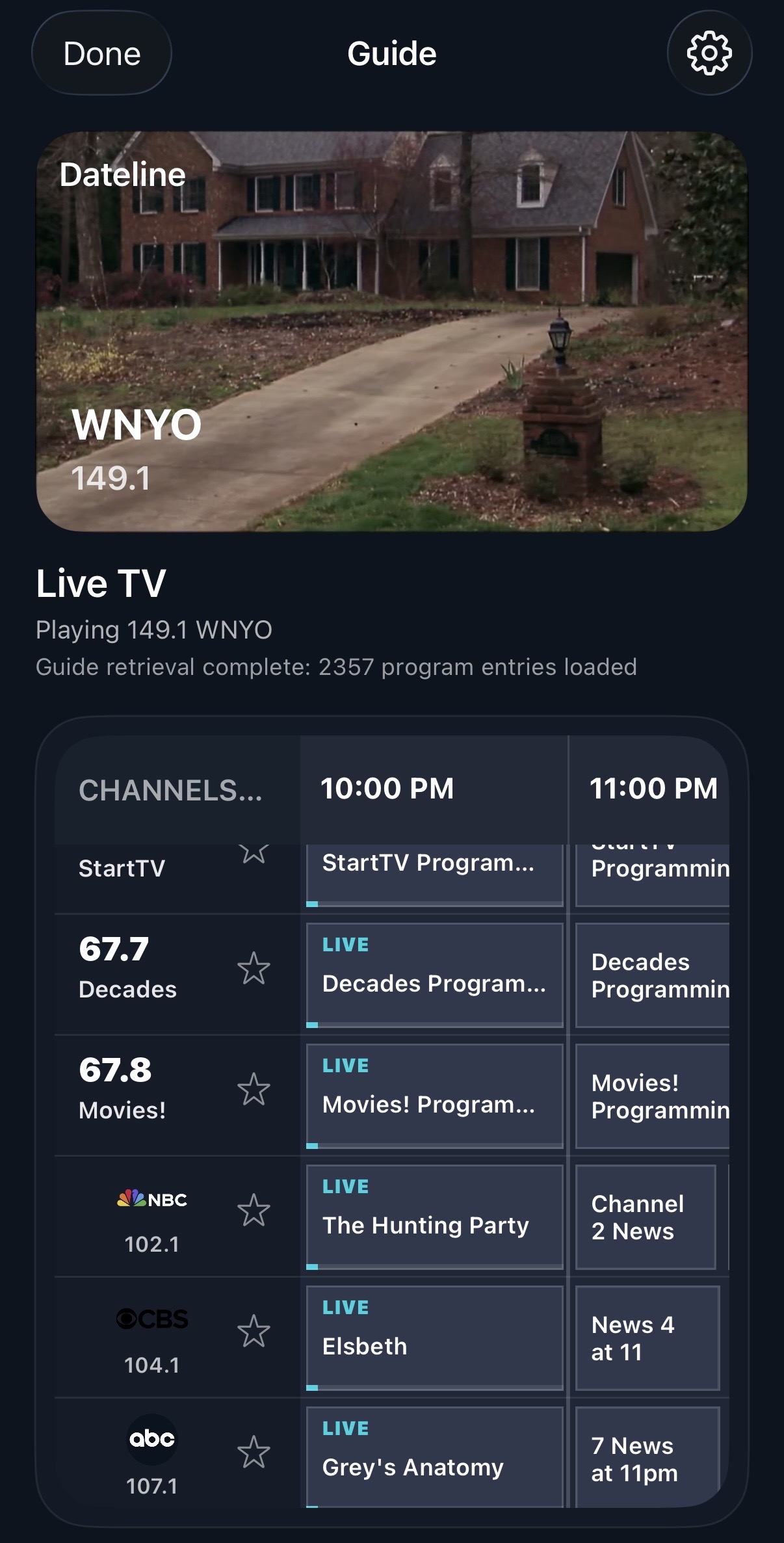Watch Elsbeth live on CBS
The image size is (784, 1543).
pyautogui.click(x=434, y=1337)
